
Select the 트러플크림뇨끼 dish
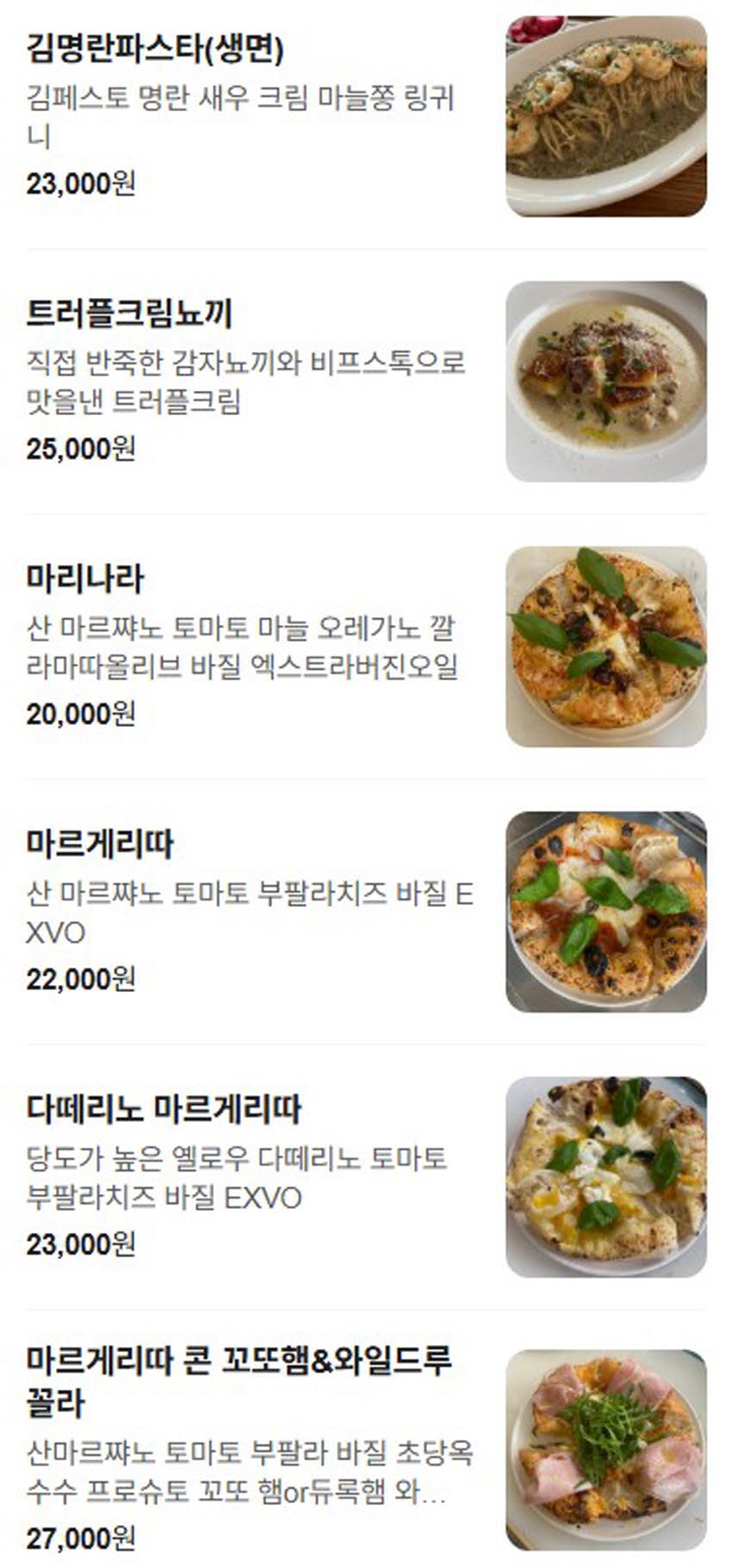coord(129,313)
